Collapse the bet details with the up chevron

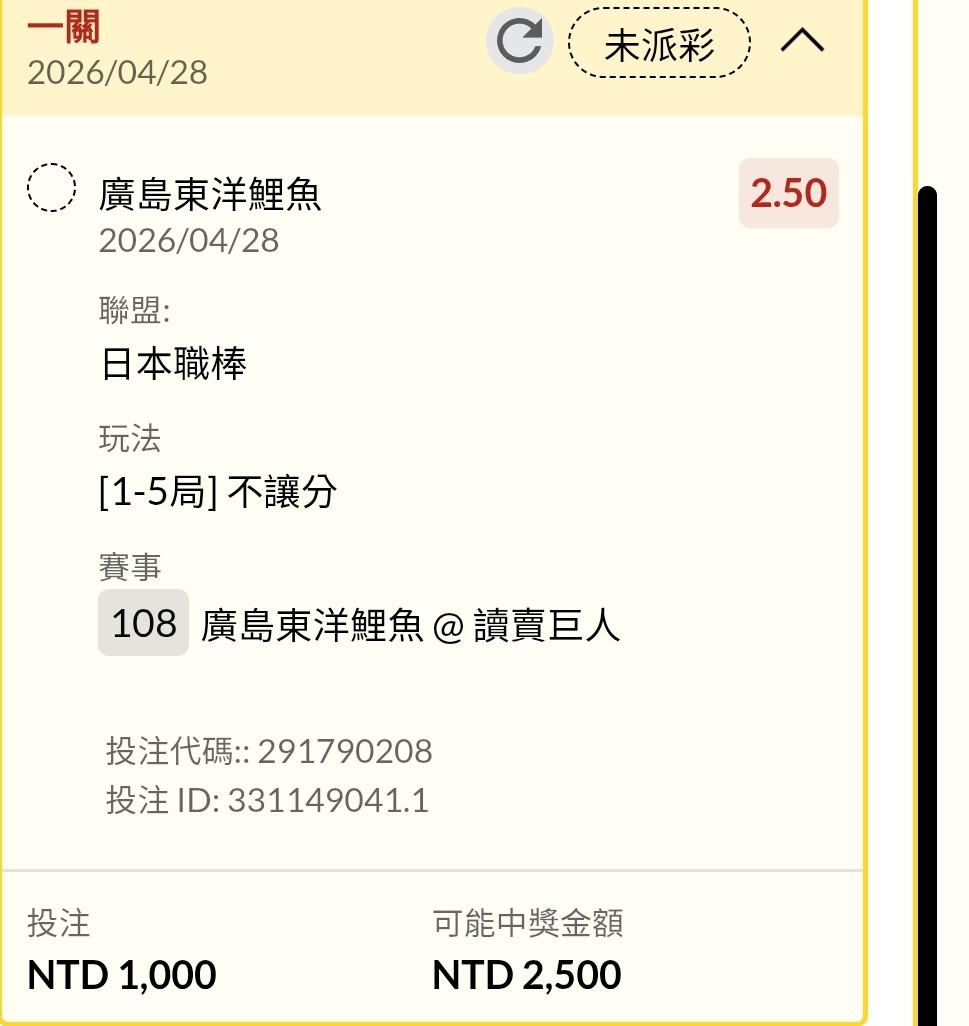[x=802, y=41]
